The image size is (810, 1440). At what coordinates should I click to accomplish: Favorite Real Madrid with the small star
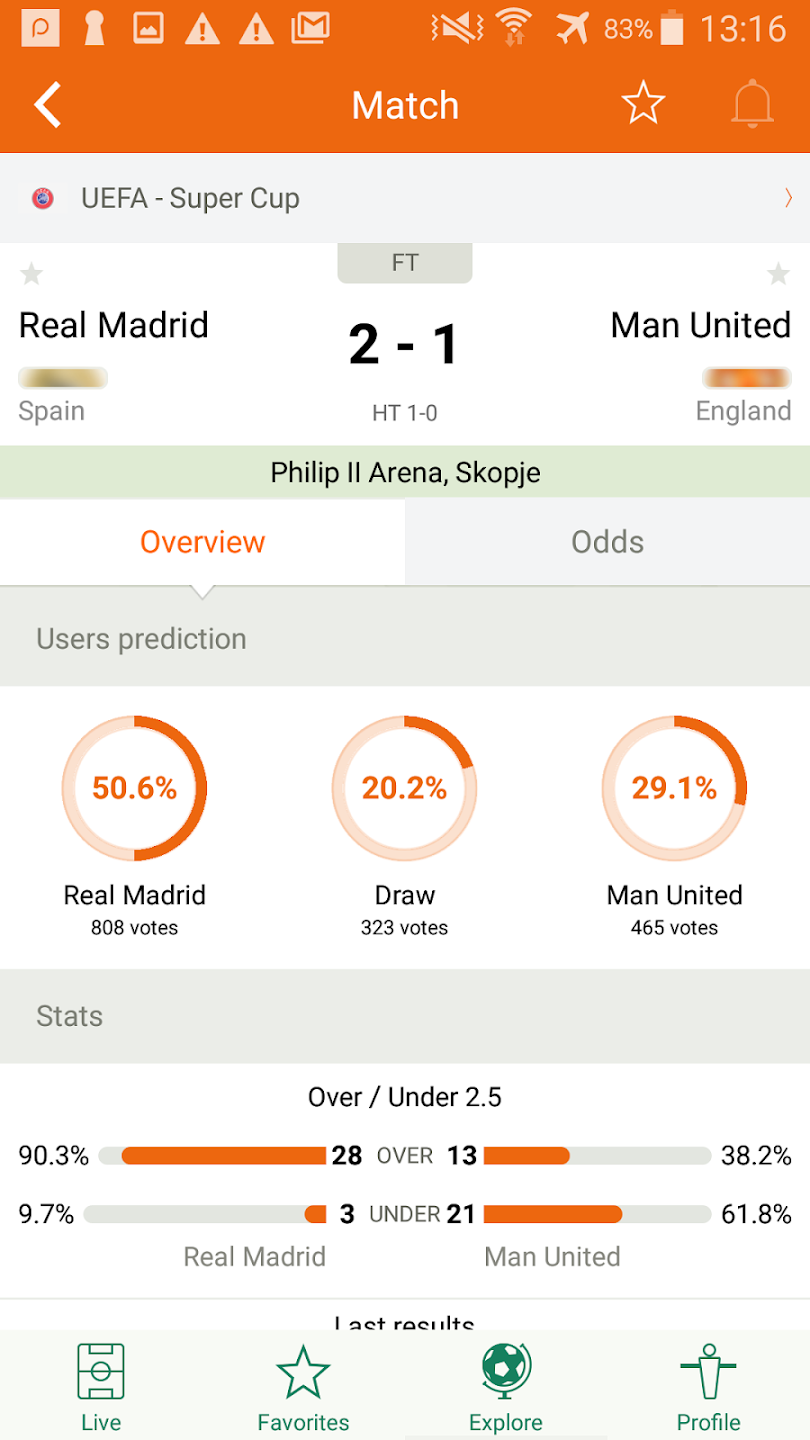pyautogui.click(x=32, y=273)
